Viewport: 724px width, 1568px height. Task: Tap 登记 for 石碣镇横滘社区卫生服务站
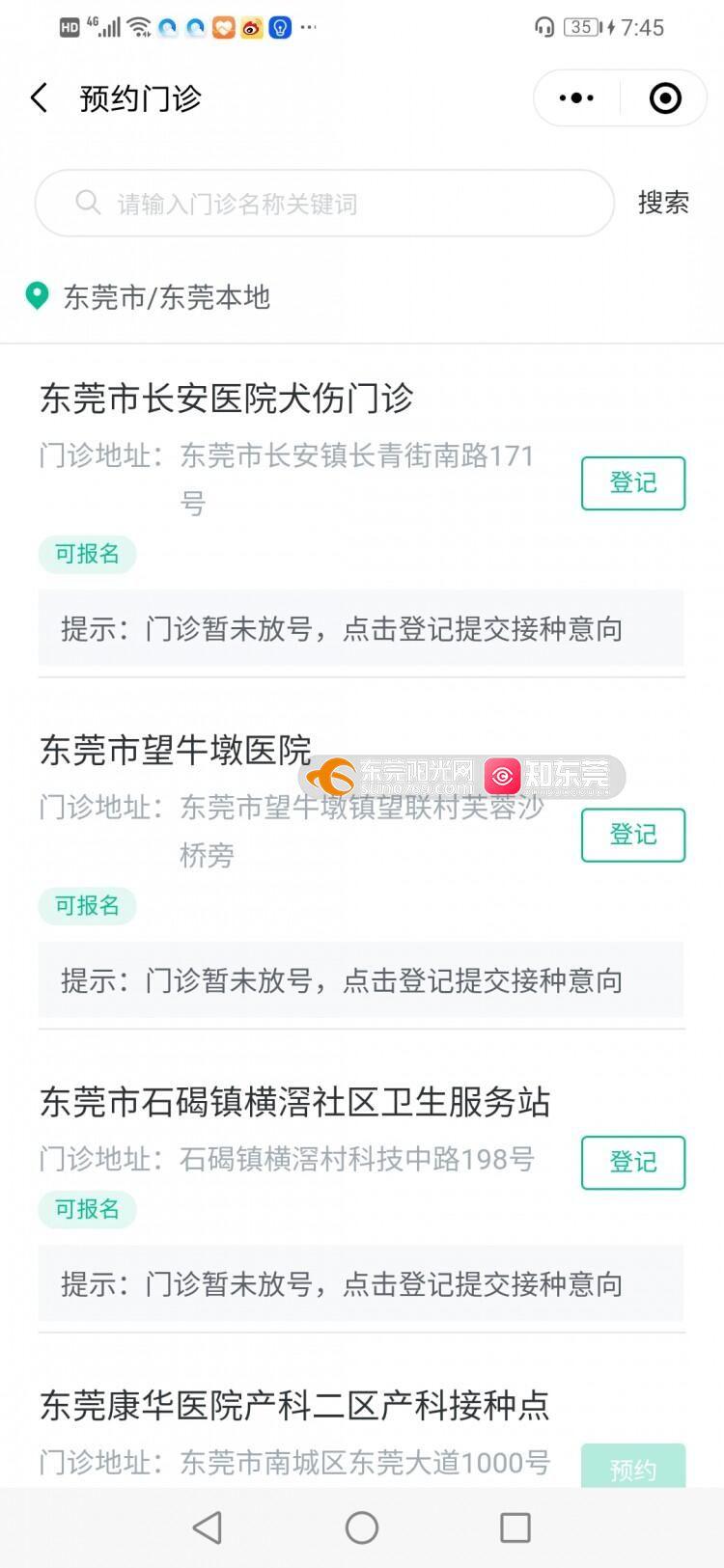tap(632, 1162)
